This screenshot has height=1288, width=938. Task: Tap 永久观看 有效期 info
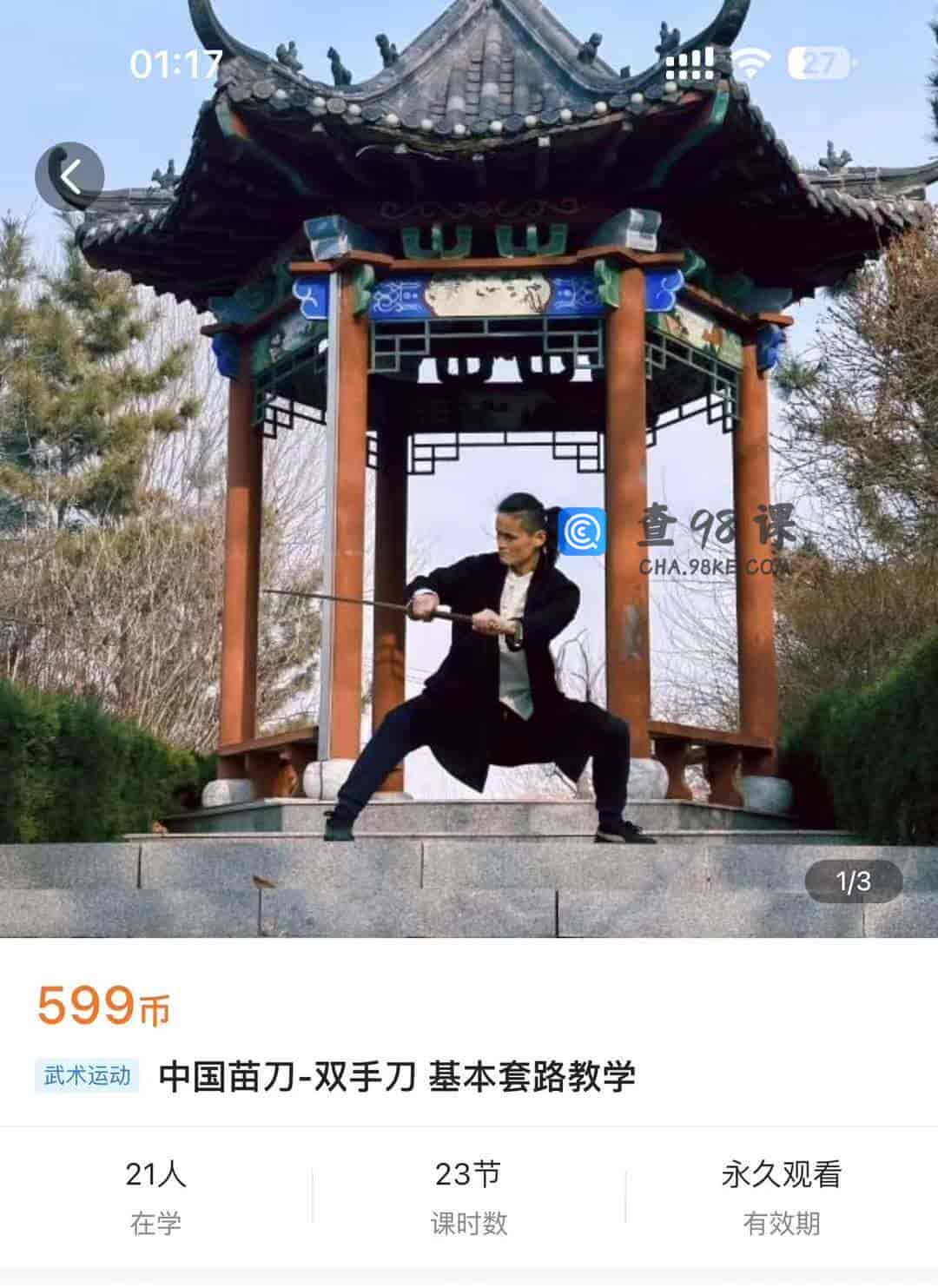(781, 1200)
